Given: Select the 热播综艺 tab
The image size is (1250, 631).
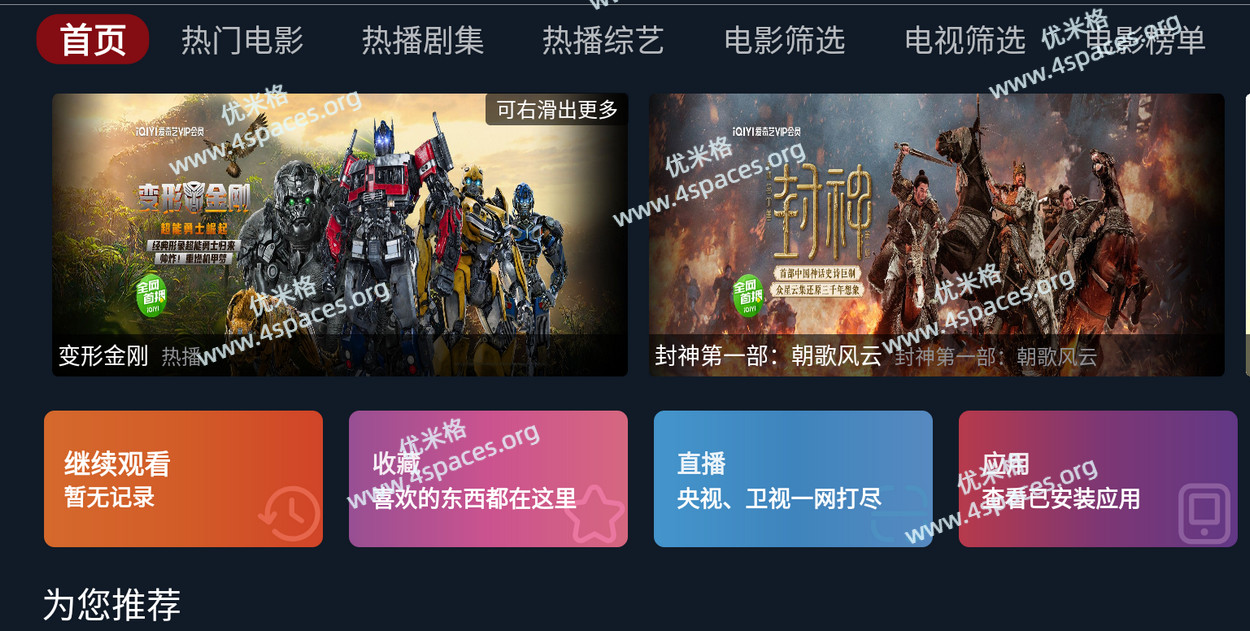Looking at the screenshot, I should pyautogui.click(x=603, y=40).
